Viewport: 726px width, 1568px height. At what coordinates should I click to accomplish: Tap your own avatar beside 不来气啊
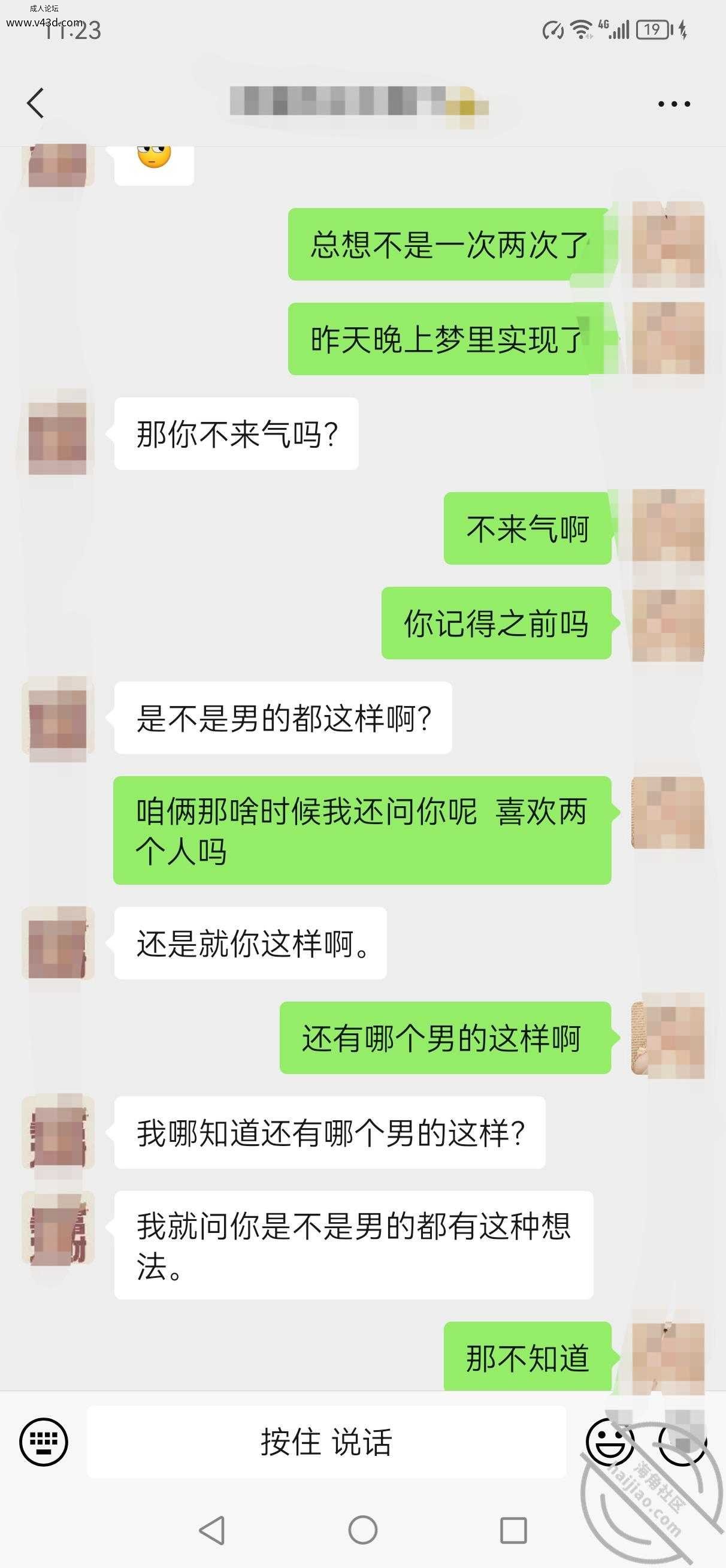668,527
